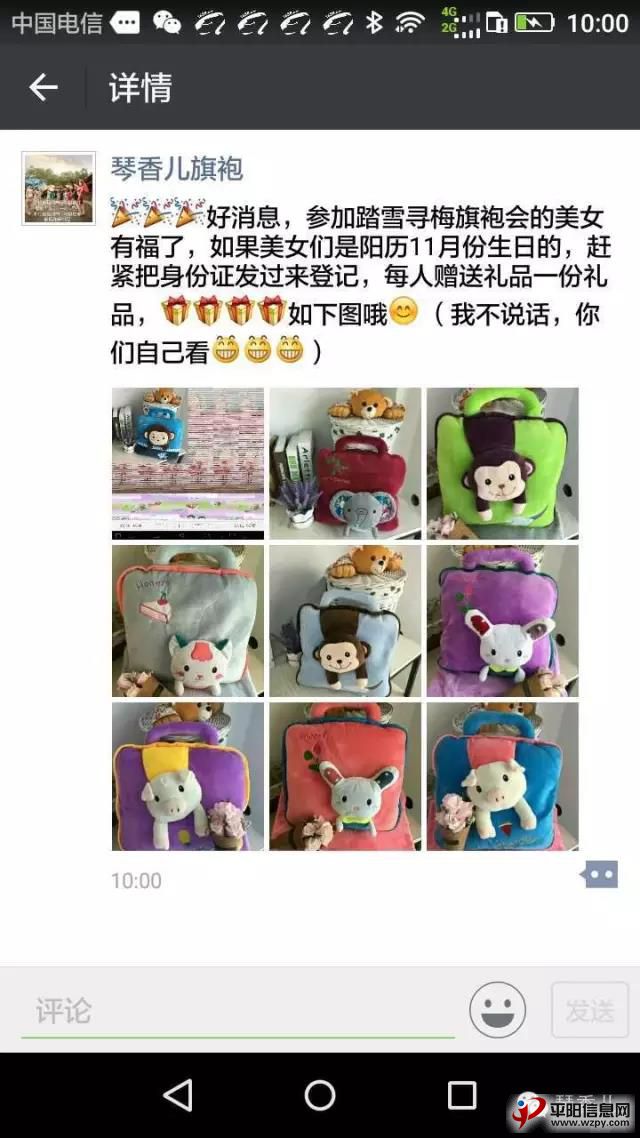
Task: Tap the 发送 send button
Action: [x=590, y=1010]
